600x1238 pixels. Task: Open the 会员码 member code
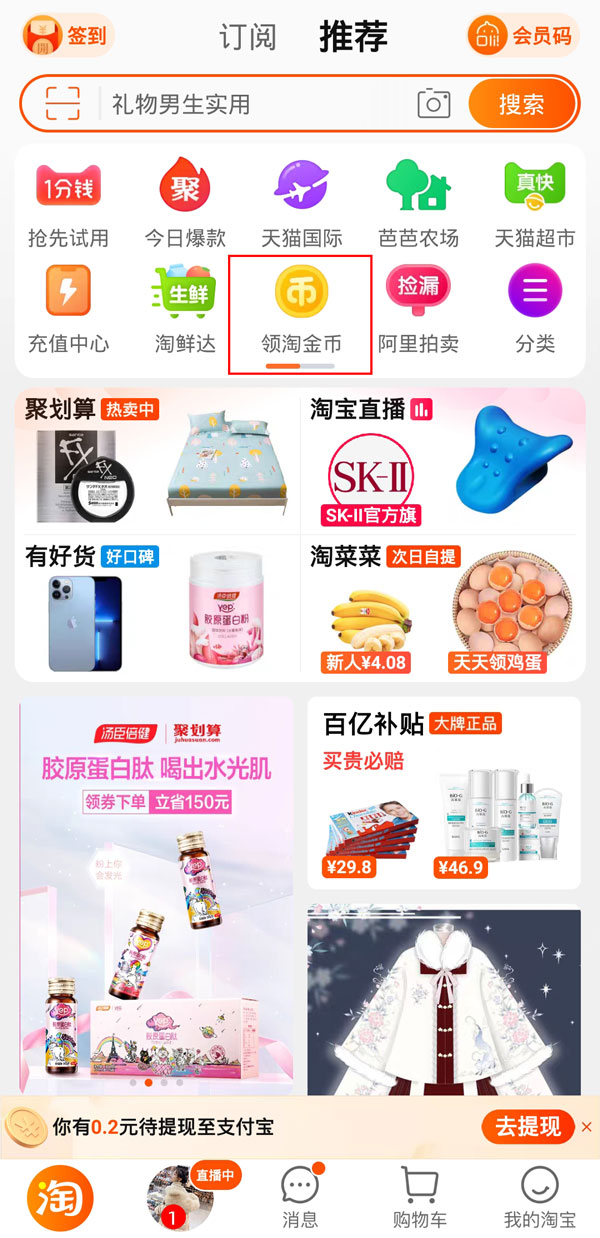pos(523,36)
